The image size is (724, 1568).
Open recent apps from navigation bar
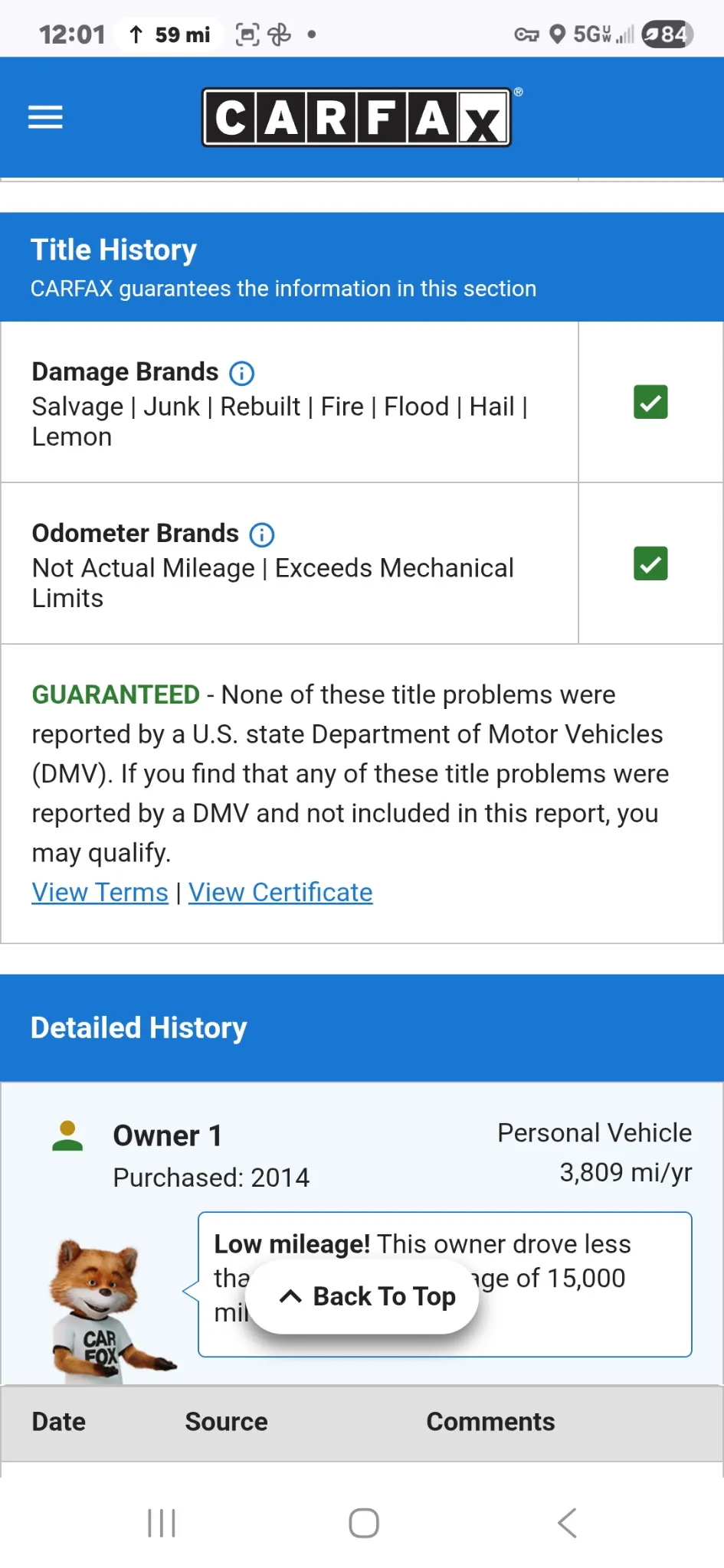tap(162, 1523)
